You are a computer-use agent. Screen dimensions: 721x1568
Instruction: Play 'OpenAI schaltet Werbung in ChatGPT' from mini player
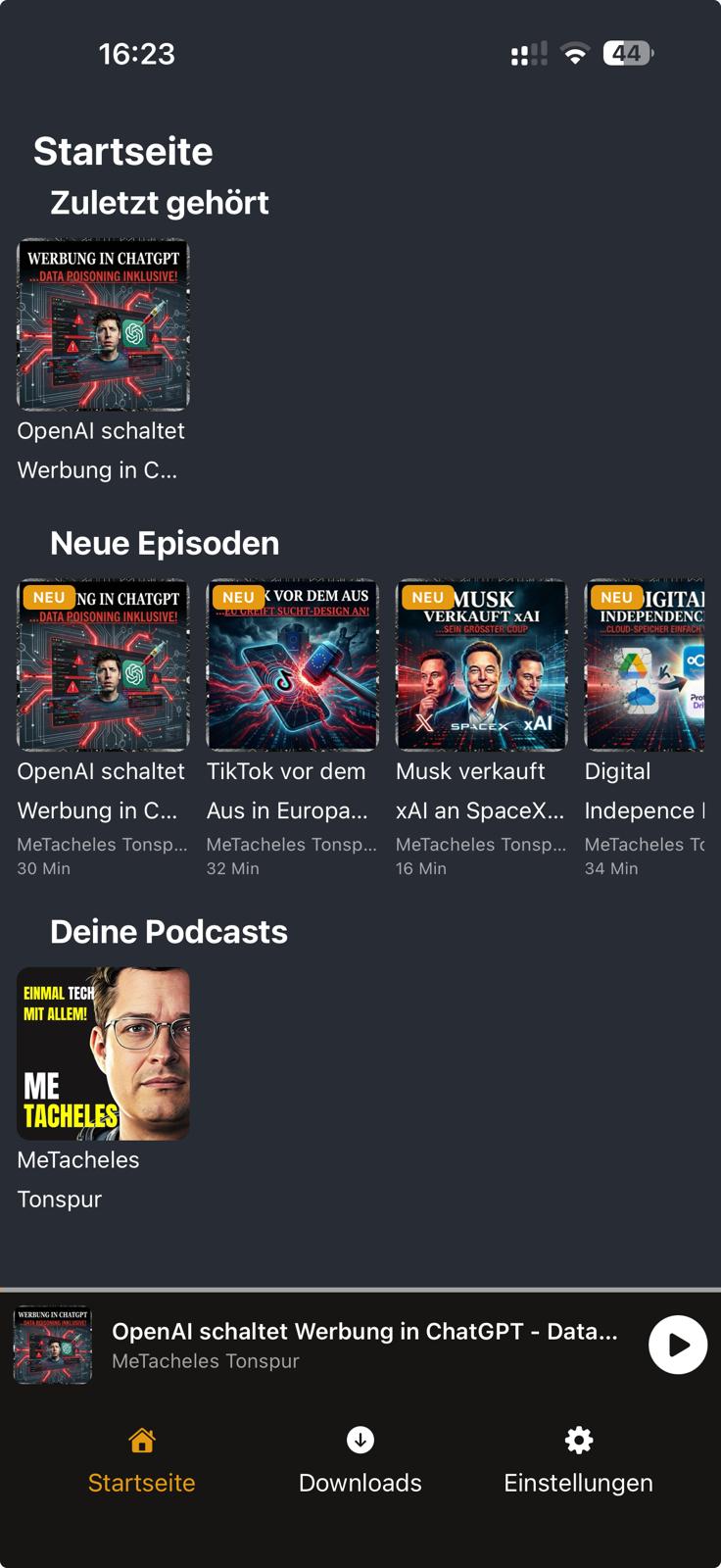(678, 1345)
